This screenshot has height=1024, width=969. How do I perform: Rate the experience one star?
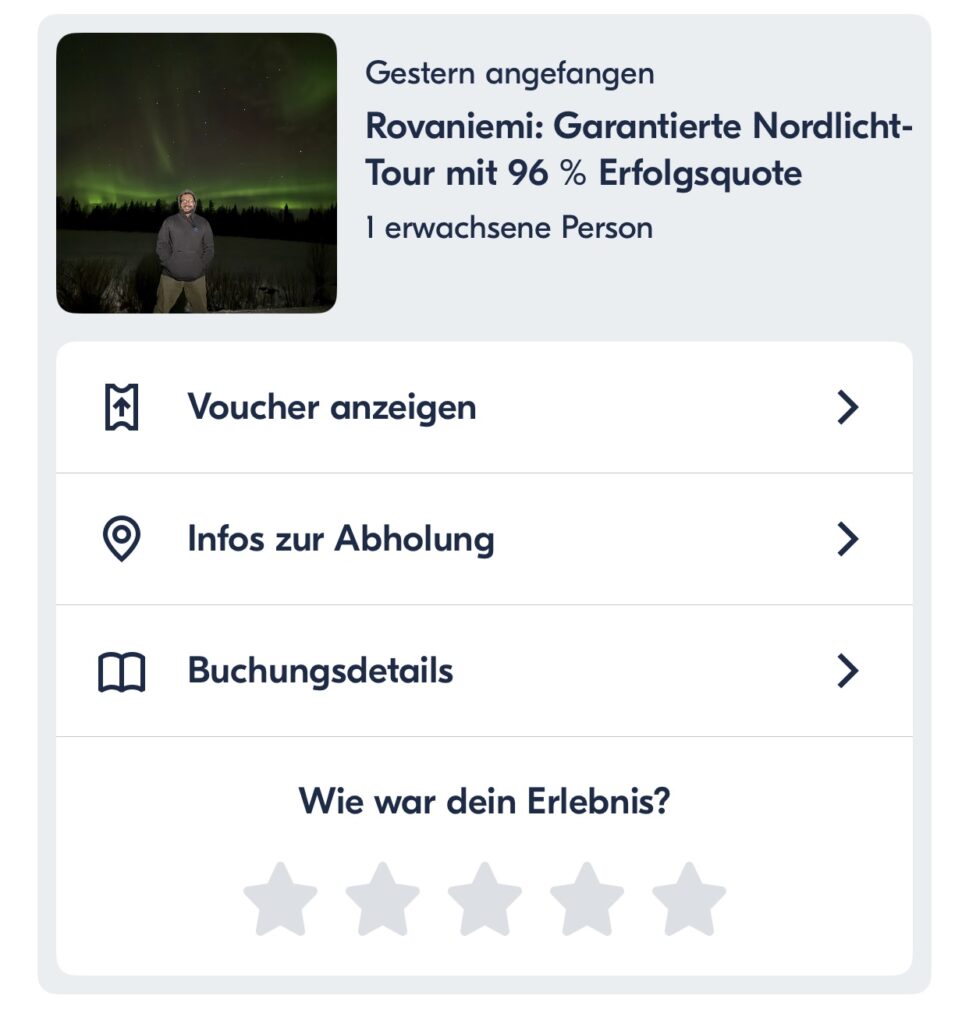coord(280,899)
